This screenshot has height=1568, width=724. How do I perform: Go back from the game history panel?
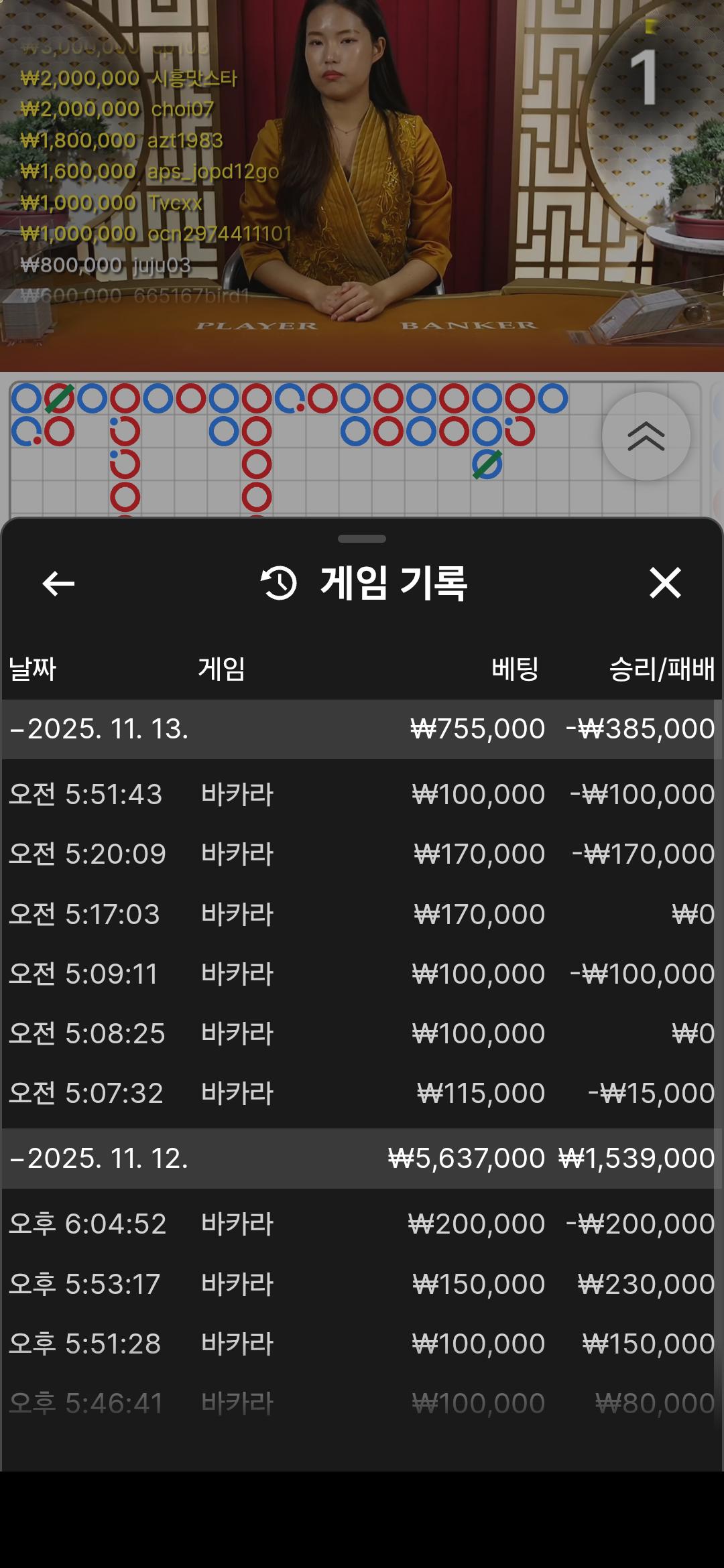[58, 584]
